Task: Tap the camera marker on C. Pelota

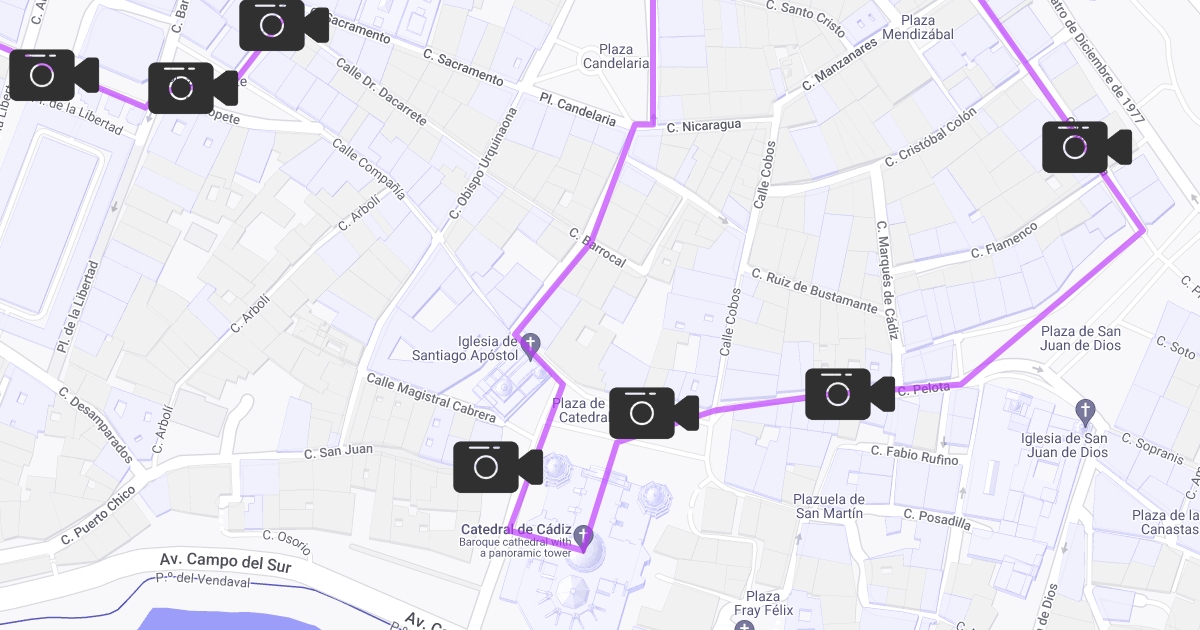Action: [848, 393]
